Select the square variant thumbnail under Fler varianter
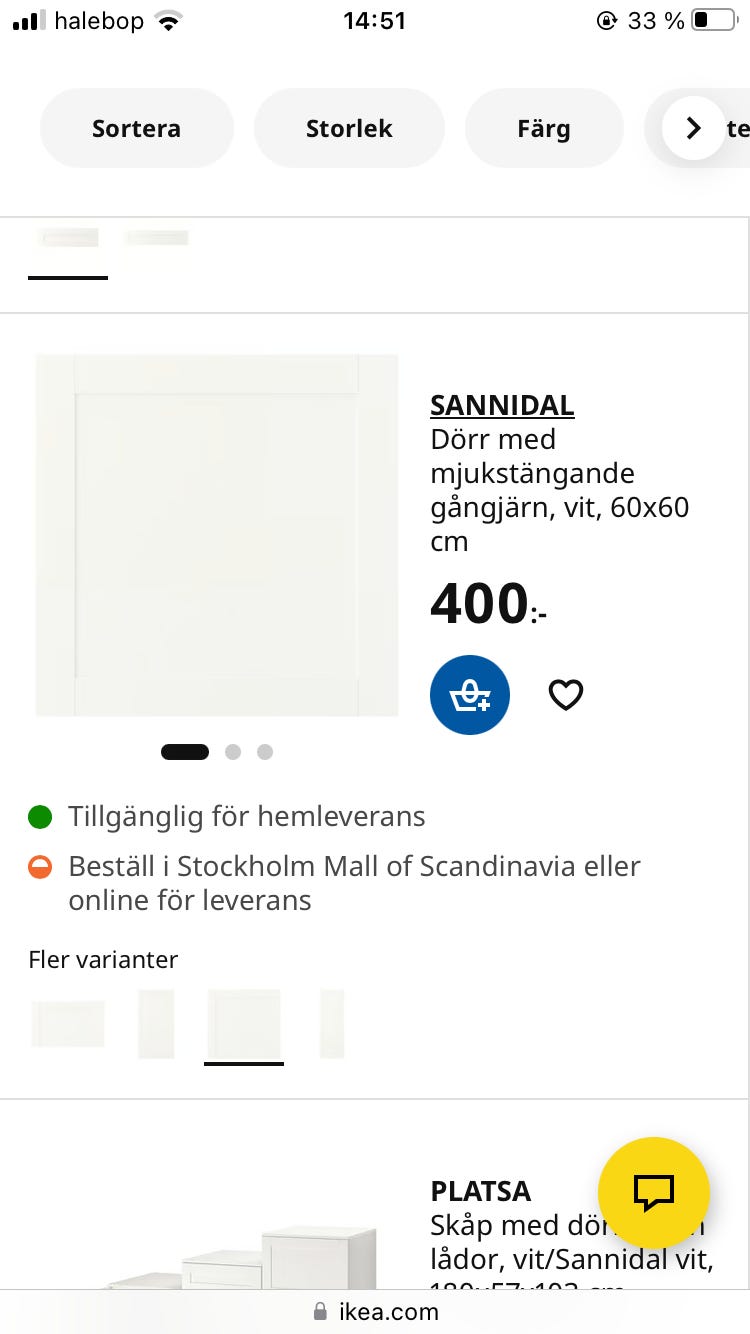The height and width of the screenshot is (1334, 750). coord(244,1022)
